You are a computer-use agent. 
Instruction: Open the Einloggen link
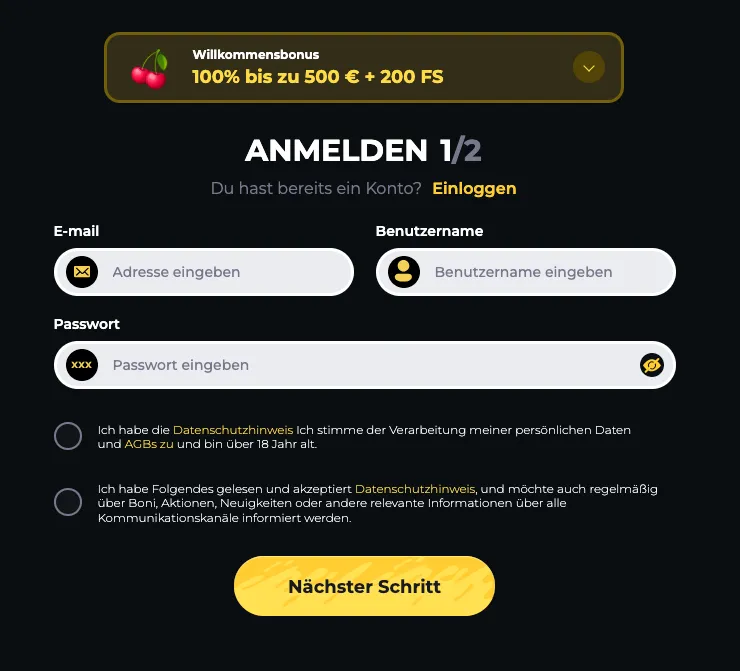point(474,188)
